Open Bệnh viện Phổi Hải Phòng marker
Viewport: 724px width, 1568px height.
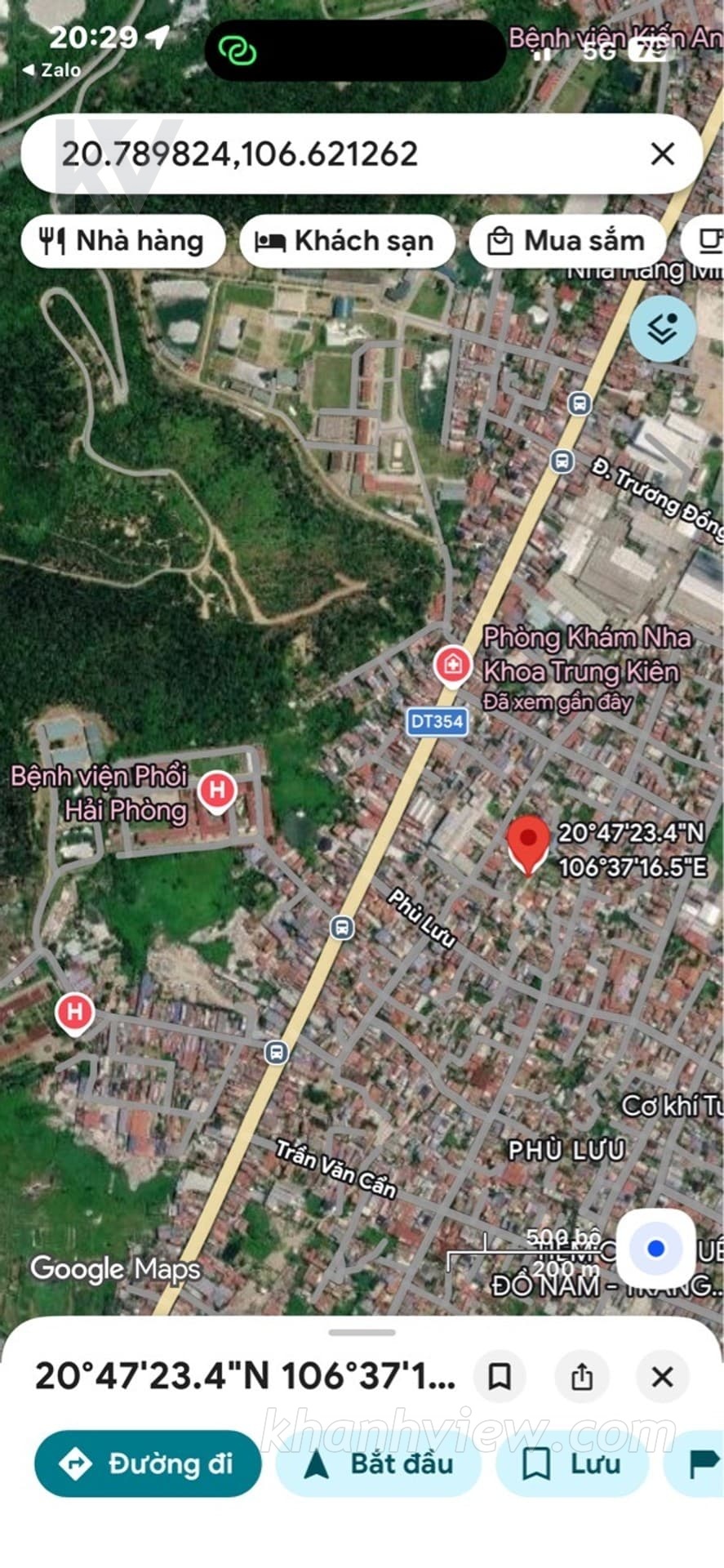click(216, 791)
